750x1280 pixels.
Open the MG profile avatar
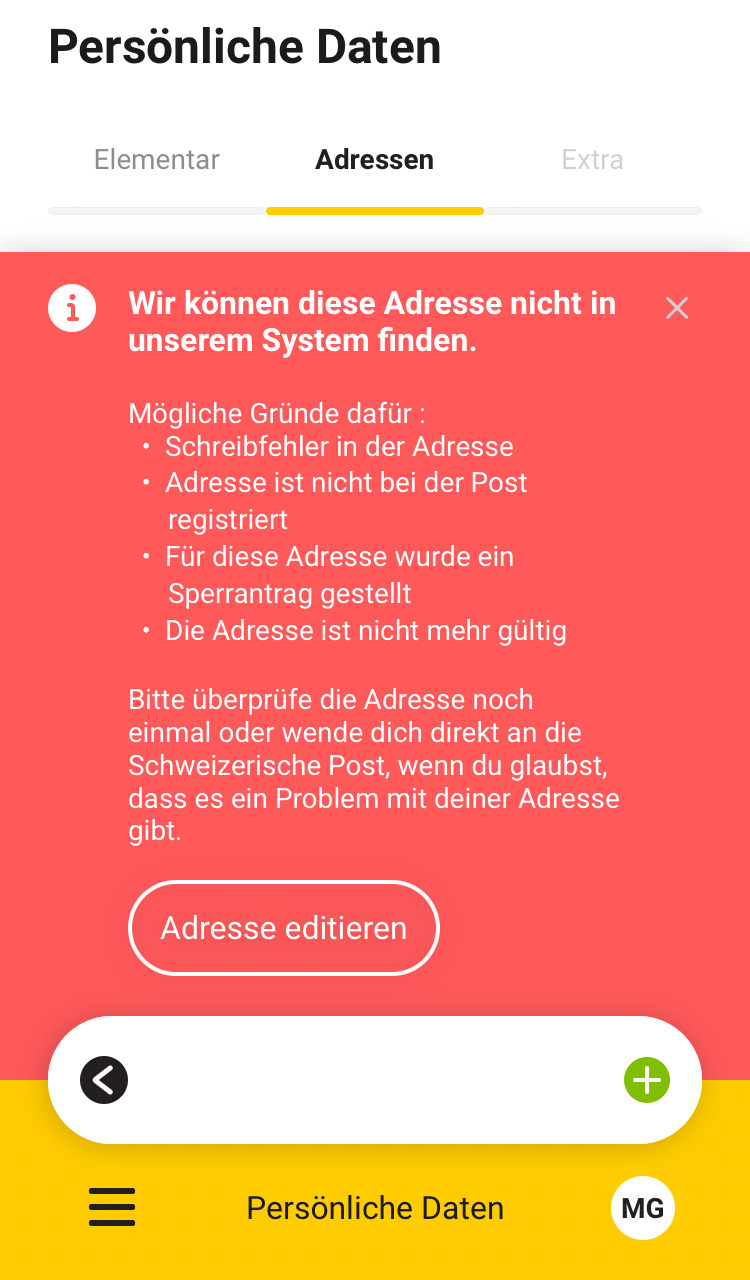(x=643, y=1208)
